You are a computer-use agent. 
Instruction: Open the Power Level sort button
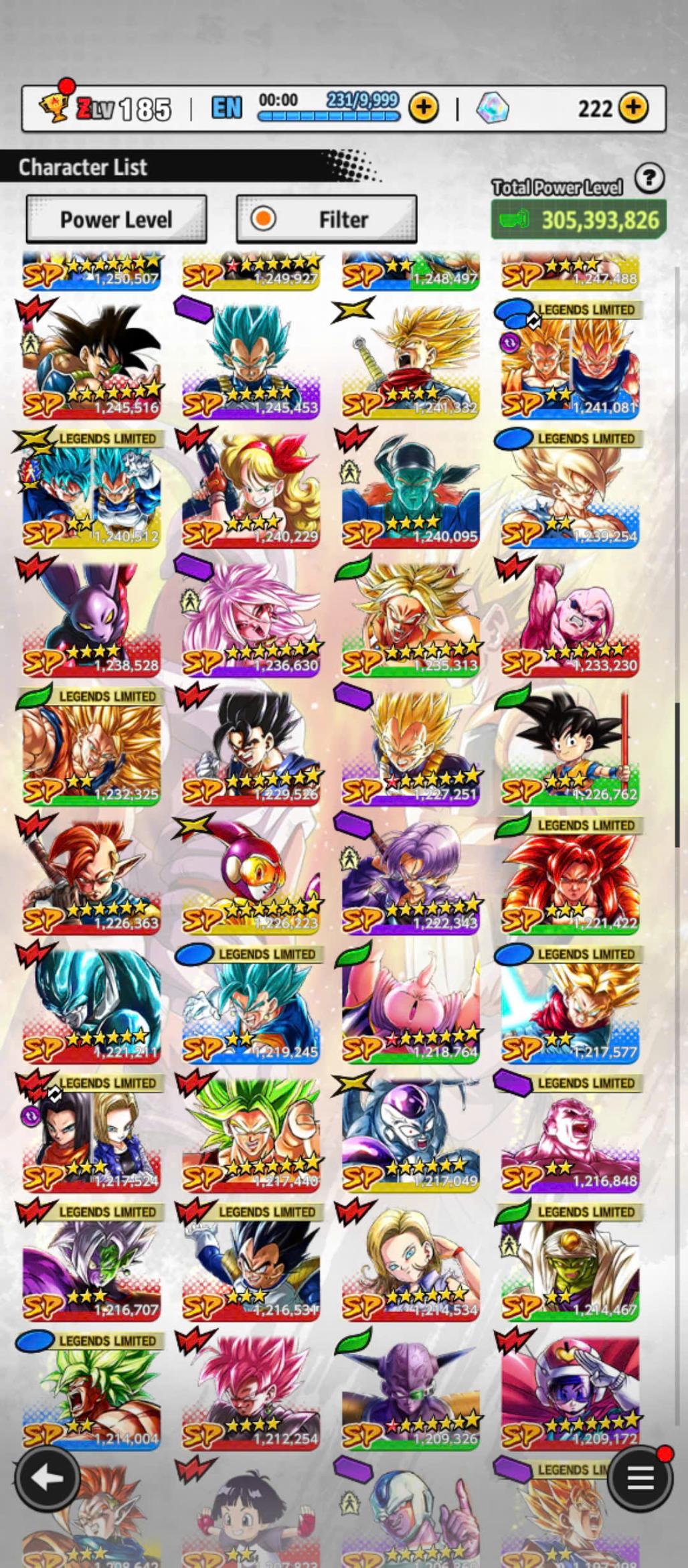tap(116, 219)
